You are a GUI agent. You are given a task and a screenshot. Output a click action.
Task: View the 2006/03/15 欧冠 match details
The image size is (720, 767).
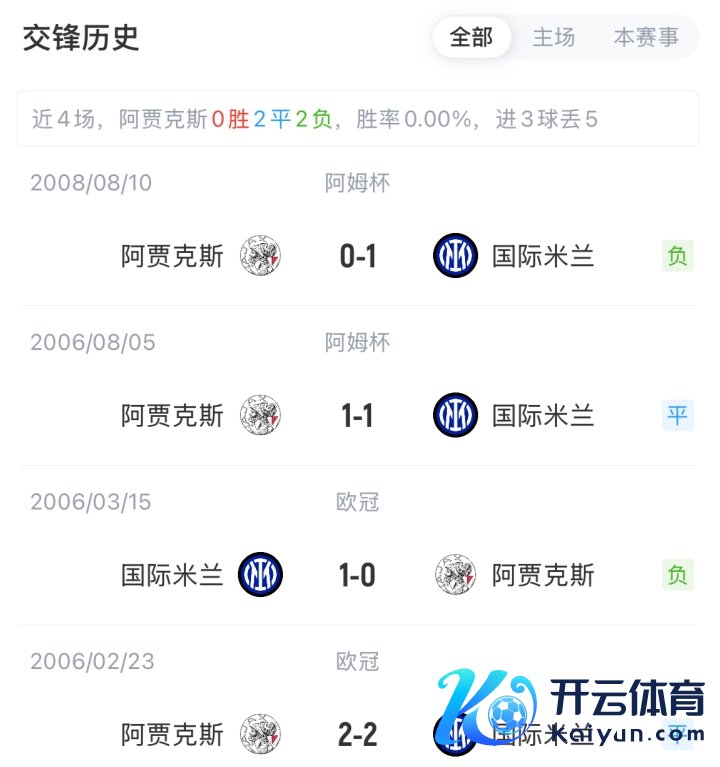coord(357,575)
